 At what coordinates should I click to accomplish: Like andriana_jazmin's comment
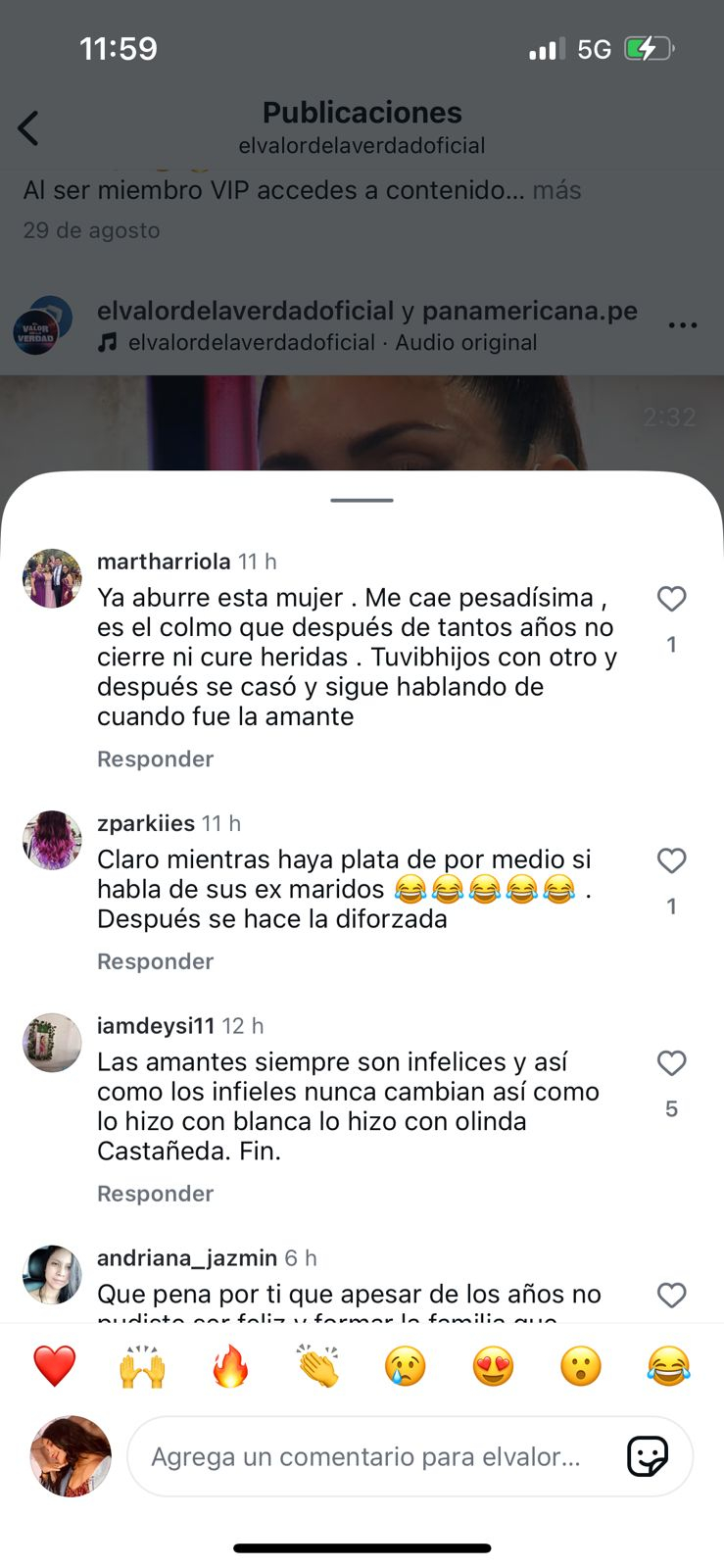pos(671,1296)
